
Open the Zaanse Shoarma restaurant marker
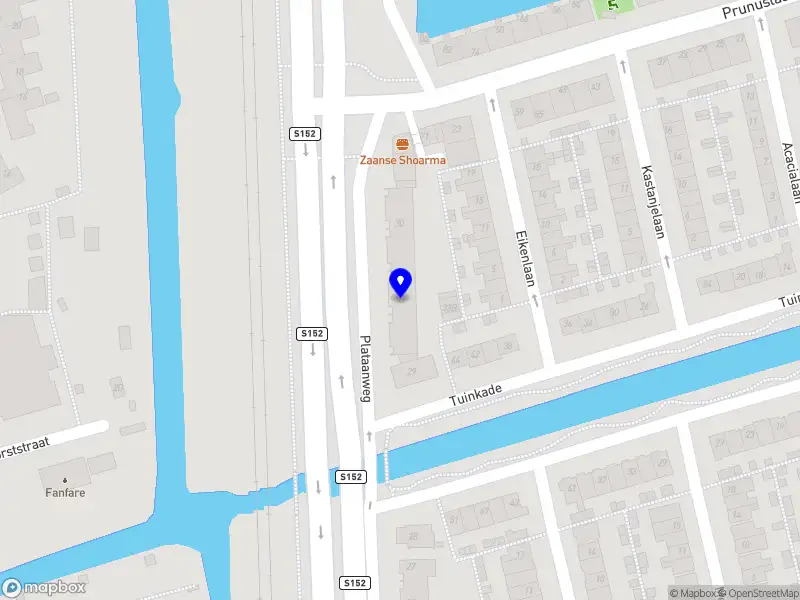[402, 145]
